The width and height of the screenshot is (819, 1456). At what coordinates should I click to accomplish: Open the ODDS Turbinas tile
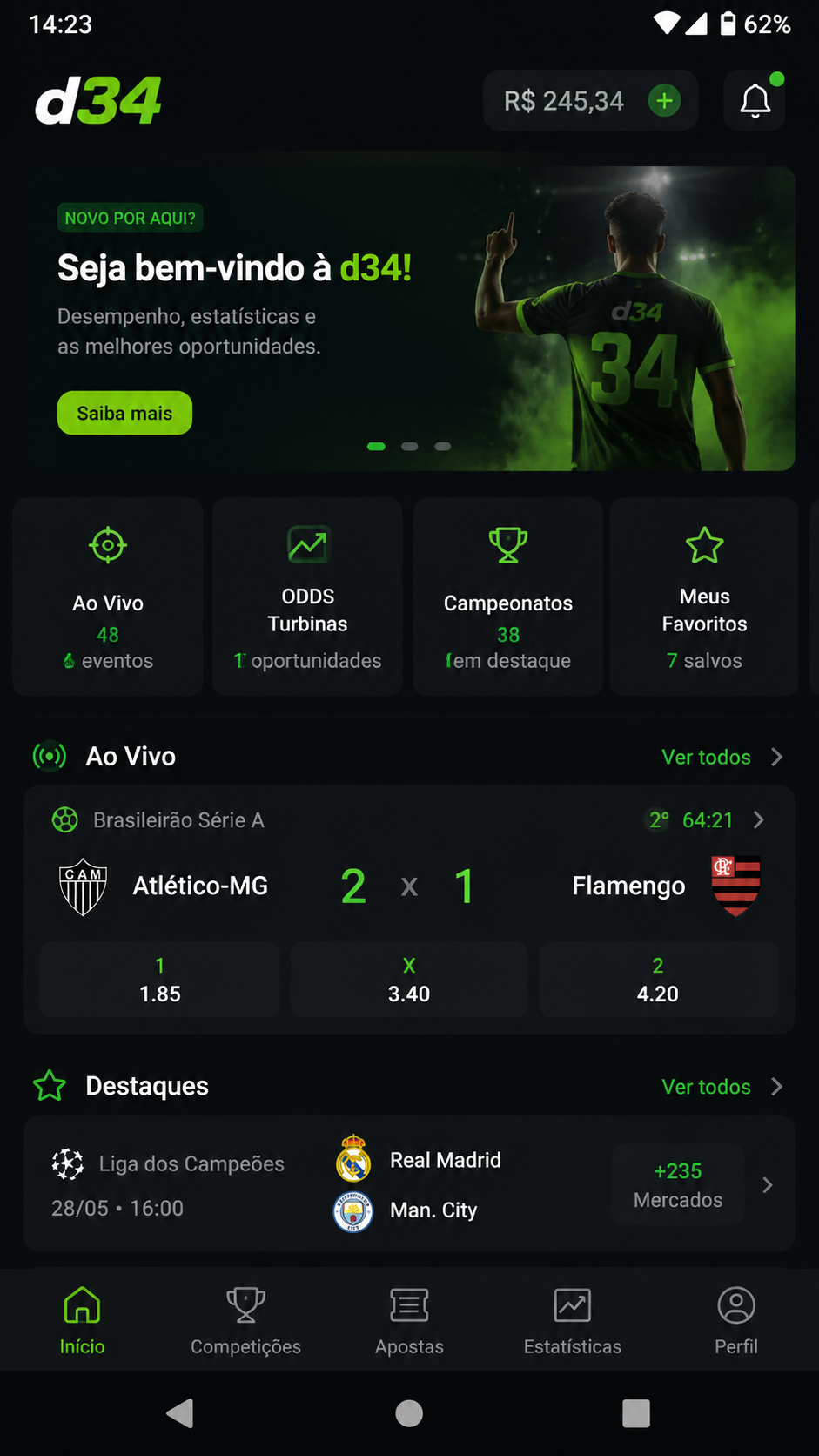(307, 597)
